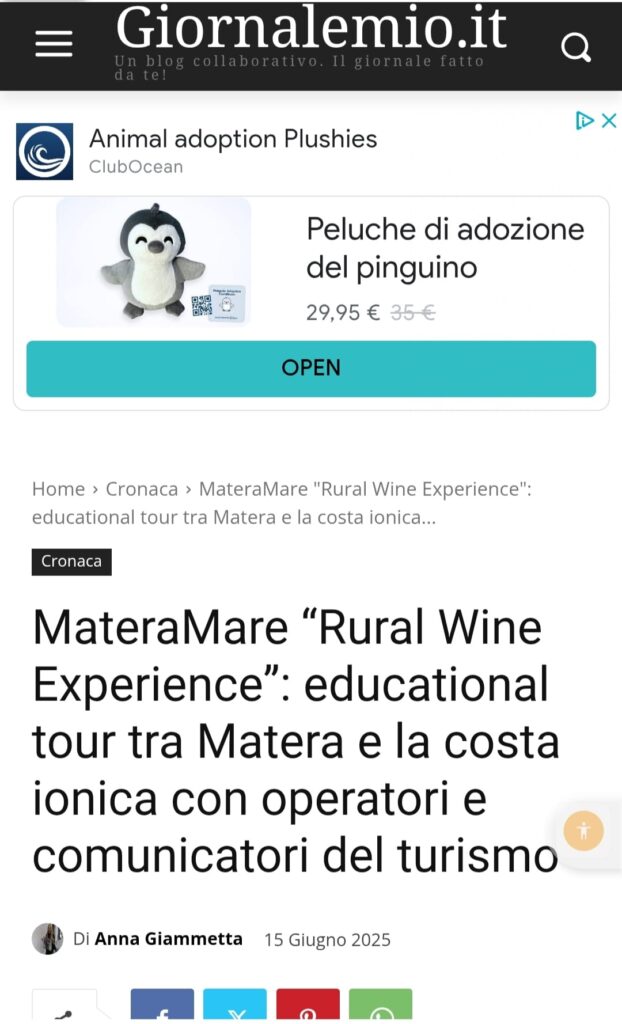Viewport: 622px width, 1024px height.
Task: Open the hamburger navigation menu
Action: 53,44
